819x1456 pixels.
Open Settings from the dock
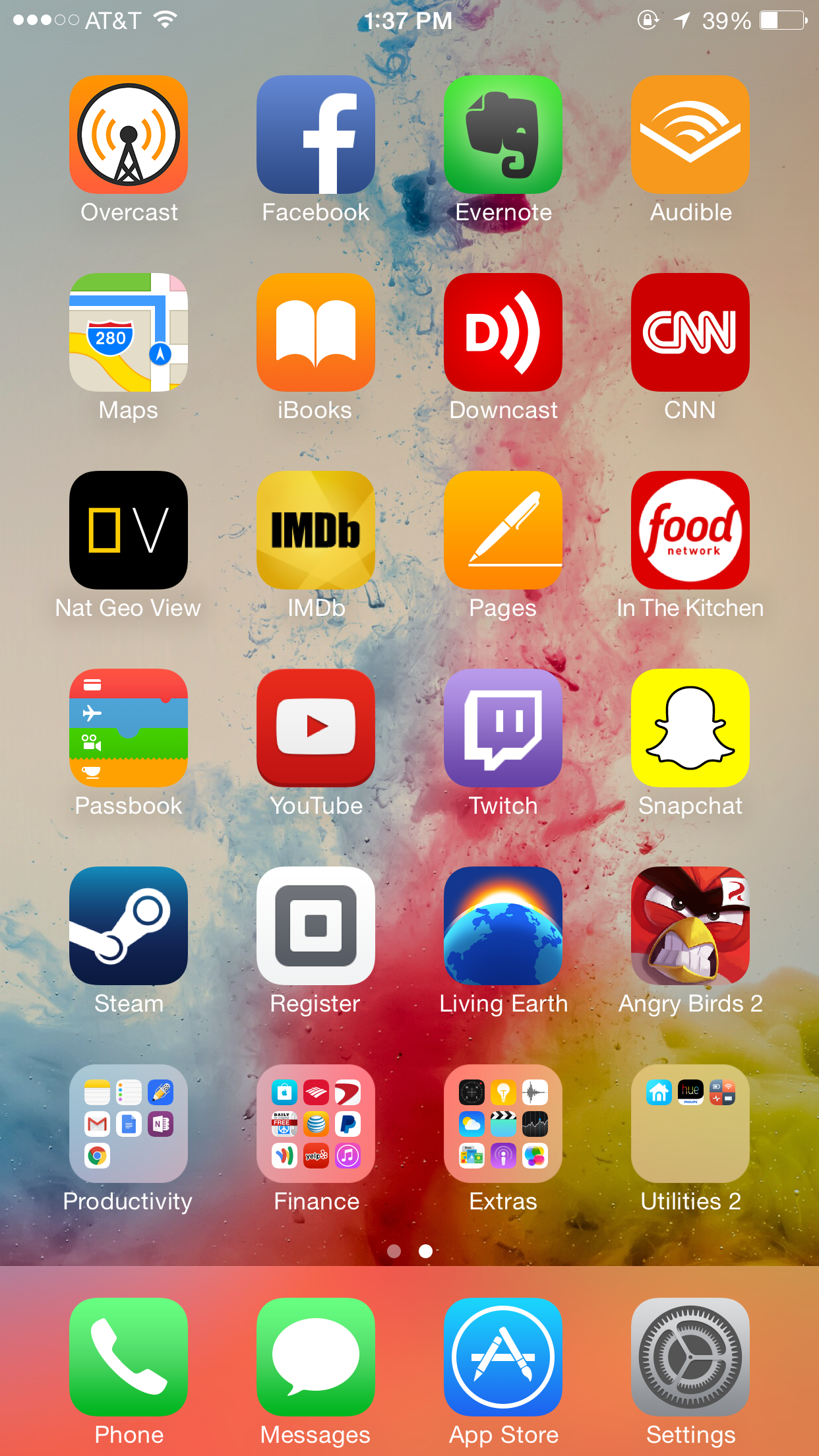pos(690,1357)
